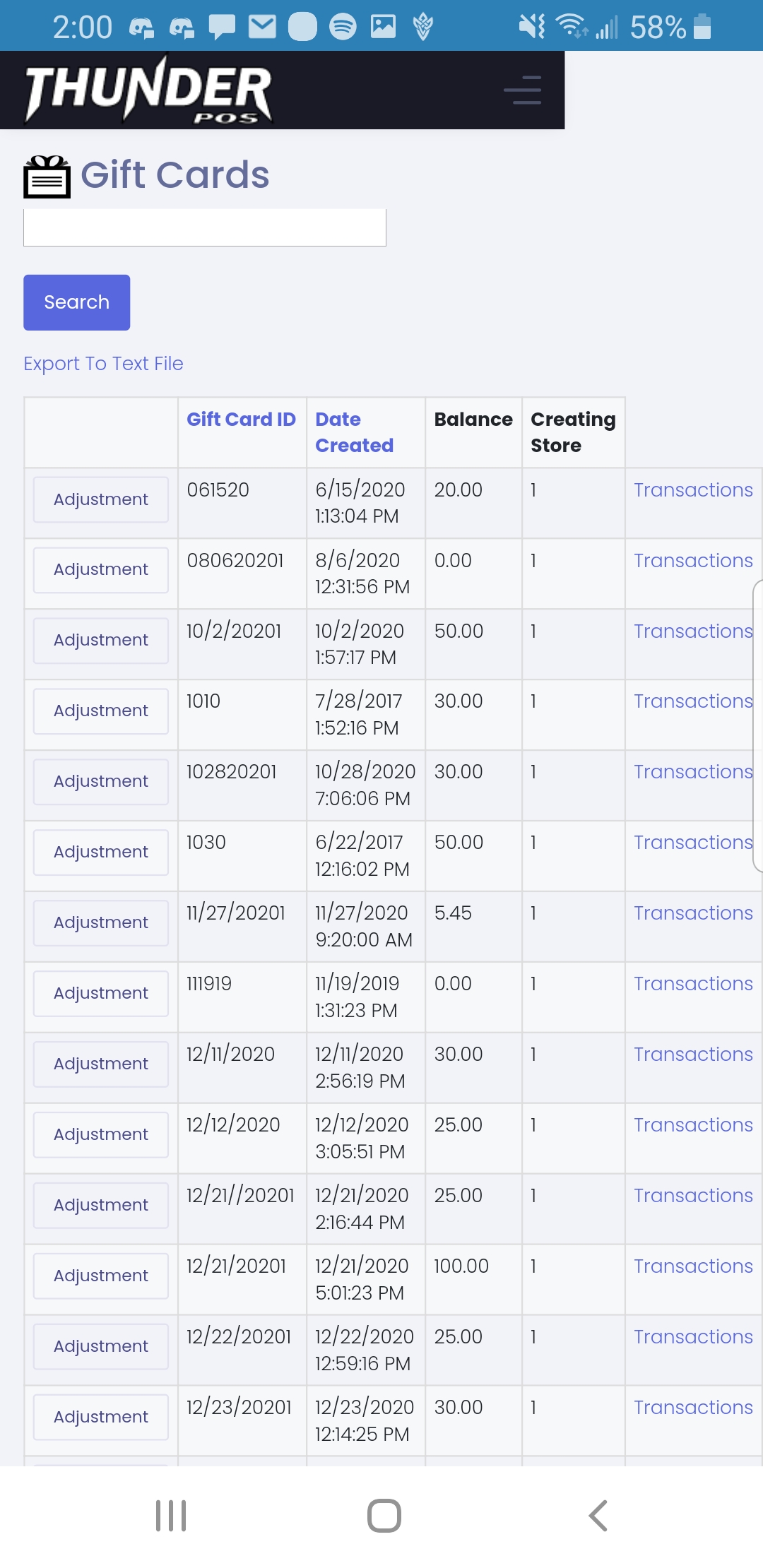Image resolution: width=763 pixels, height=1568 pixels.
Task: Sort the table by Gift Card ID
Action: pyautogui.click(x=241, y=419)
